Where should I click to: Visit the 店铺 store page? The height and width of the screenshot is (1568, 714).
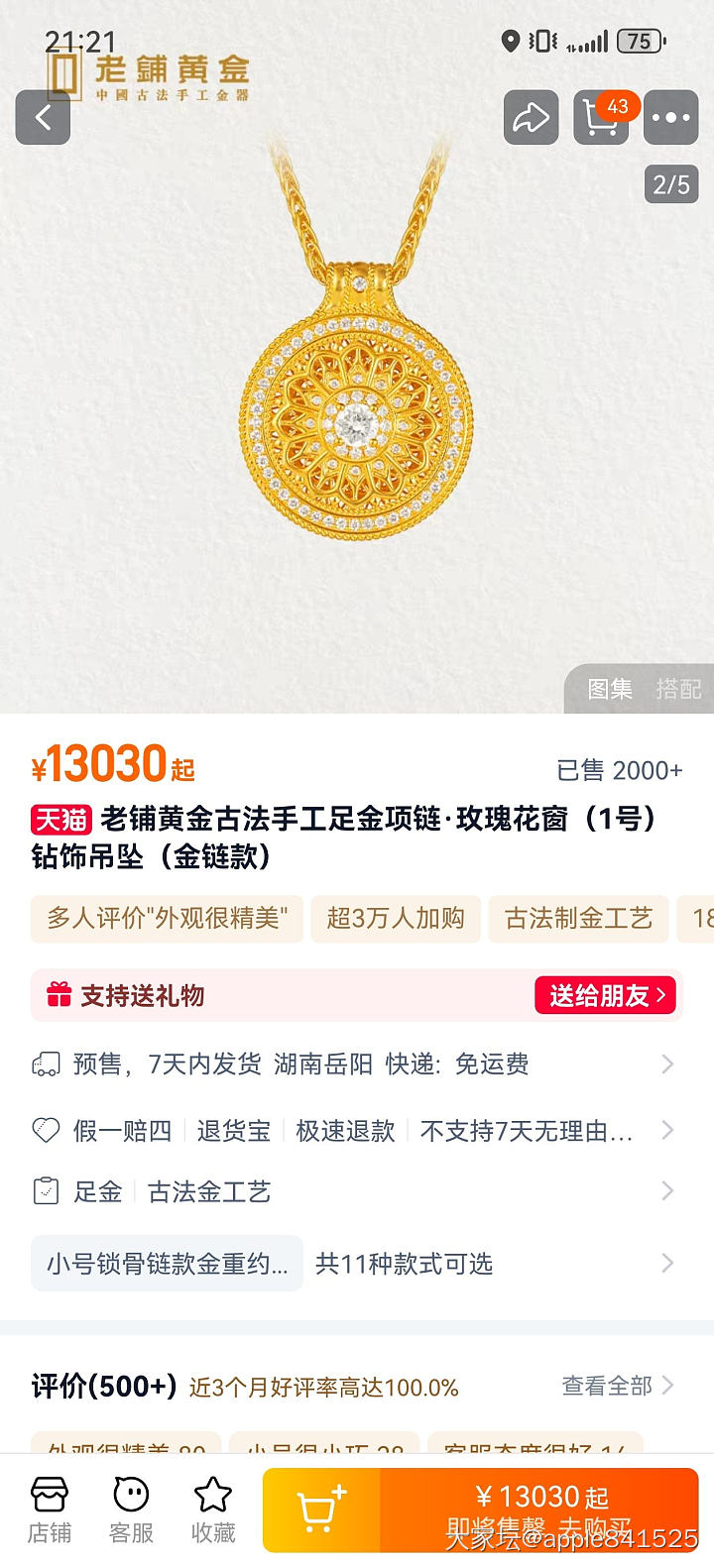pyautogui.click(x=50, y=1510)
